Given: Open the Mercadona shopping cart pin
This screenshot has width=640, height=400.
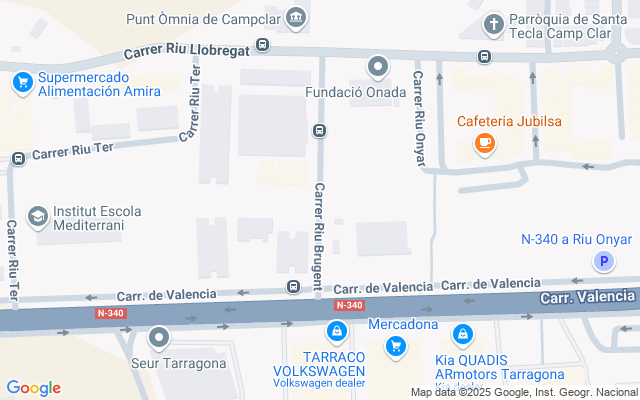Looking at the screenshot, I should point(396,347).
